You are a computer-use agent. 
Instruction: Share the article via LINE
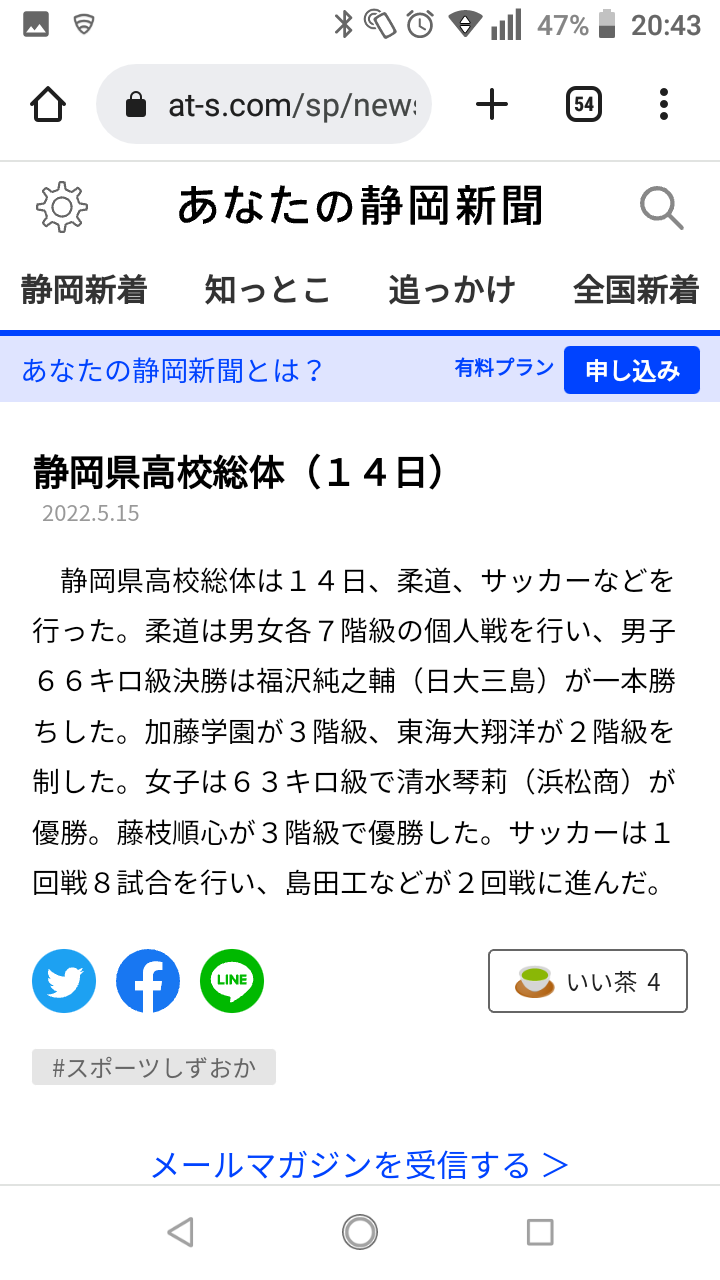tap(232, 981)
